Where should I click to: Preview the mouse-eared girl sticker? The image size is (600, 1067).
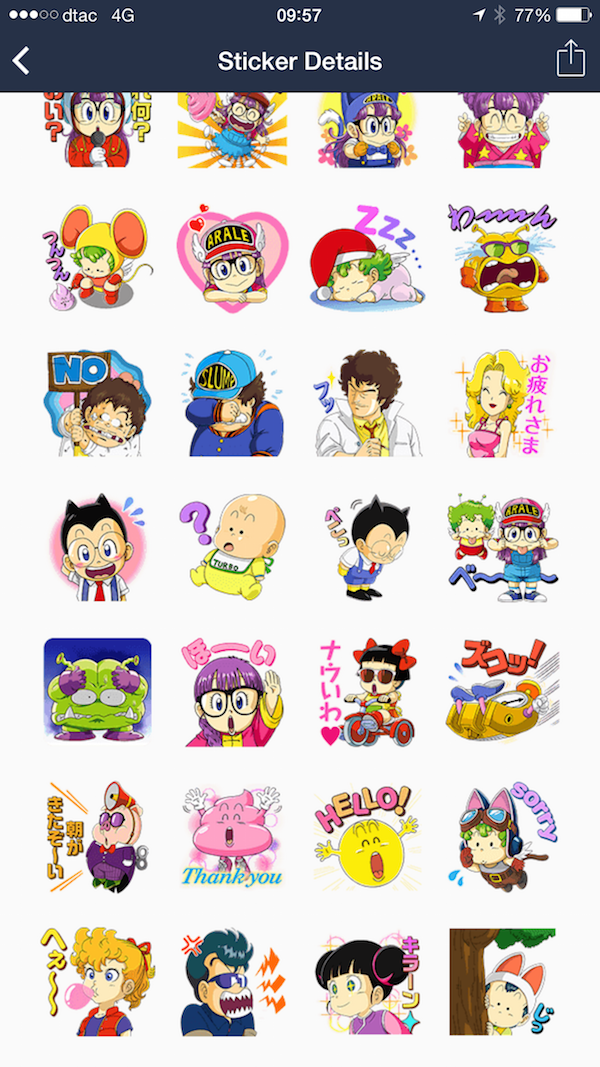98,257
